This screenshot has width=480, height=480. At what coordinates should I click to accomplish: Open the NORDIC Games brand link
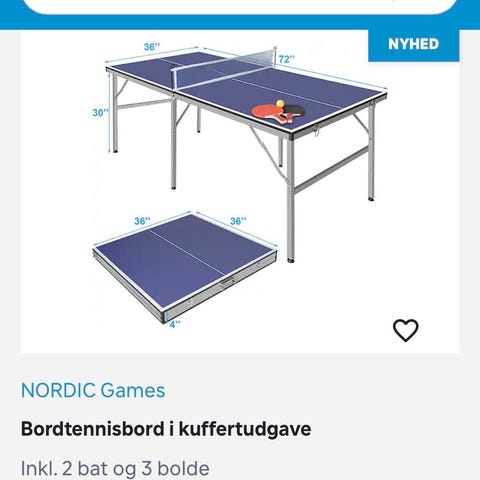pos(93,390)
